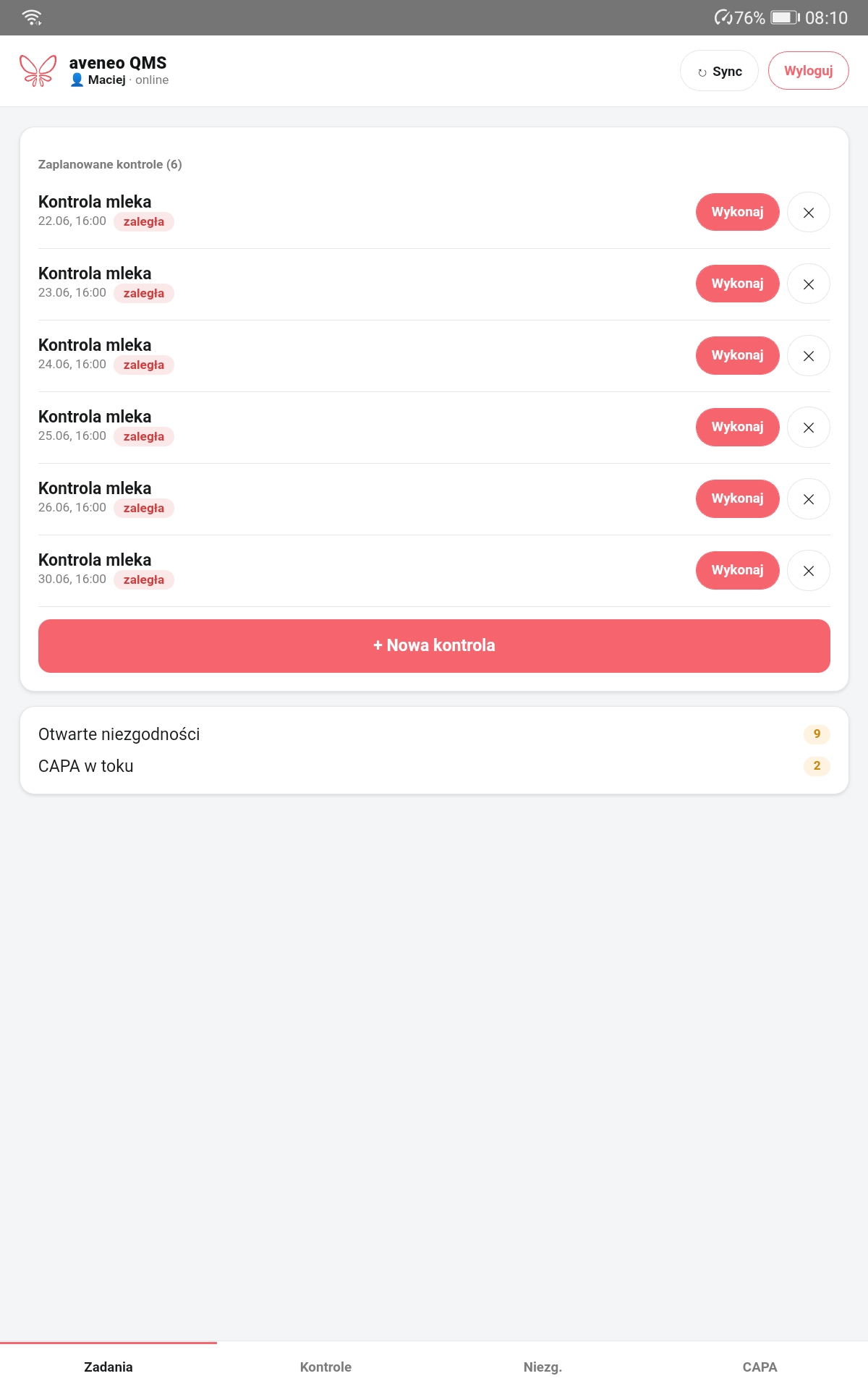The image size is (868, 1389).
Task: Open Otwarte niezgodności row
Action: click(x=434, y=734)
